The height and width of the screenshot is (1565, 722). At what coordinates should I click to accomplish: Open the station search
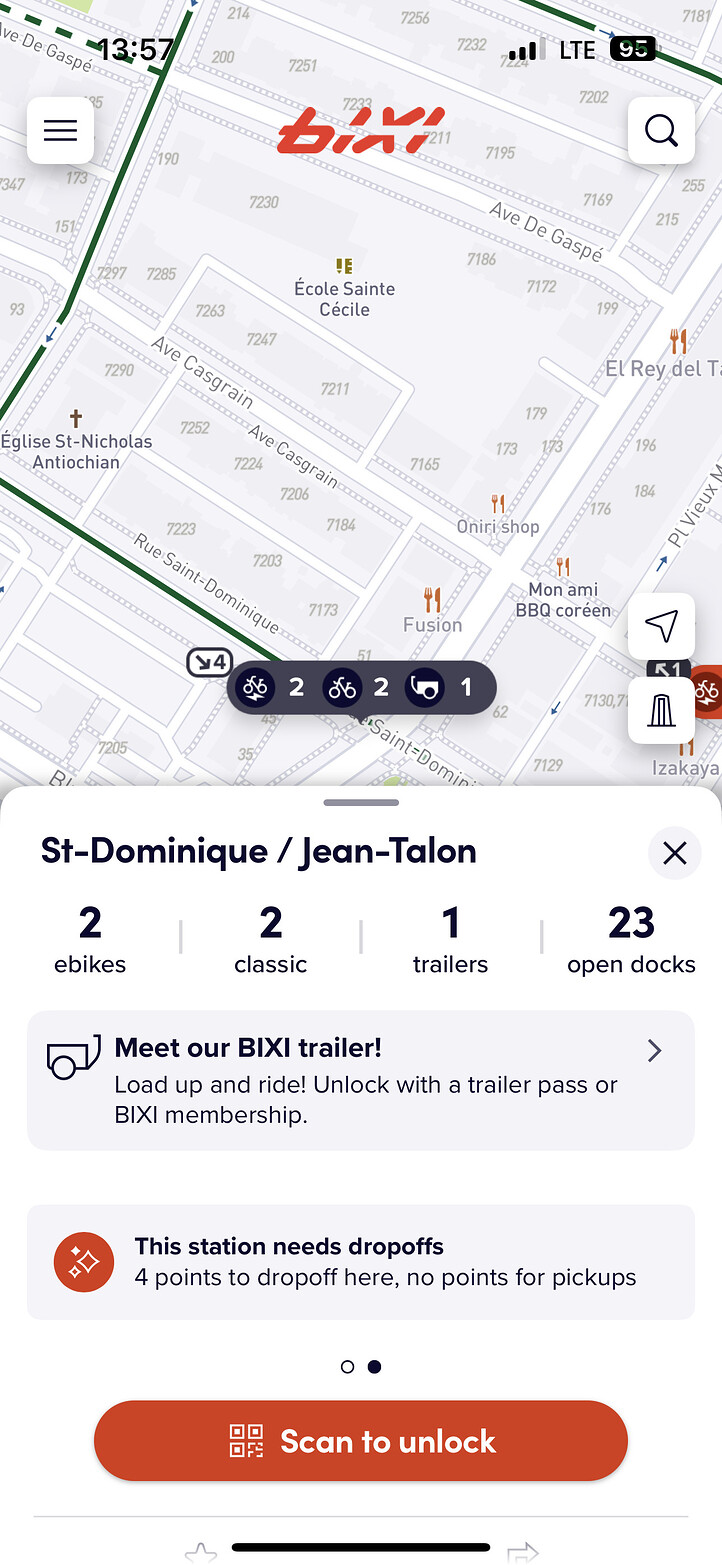click(661, 131)
